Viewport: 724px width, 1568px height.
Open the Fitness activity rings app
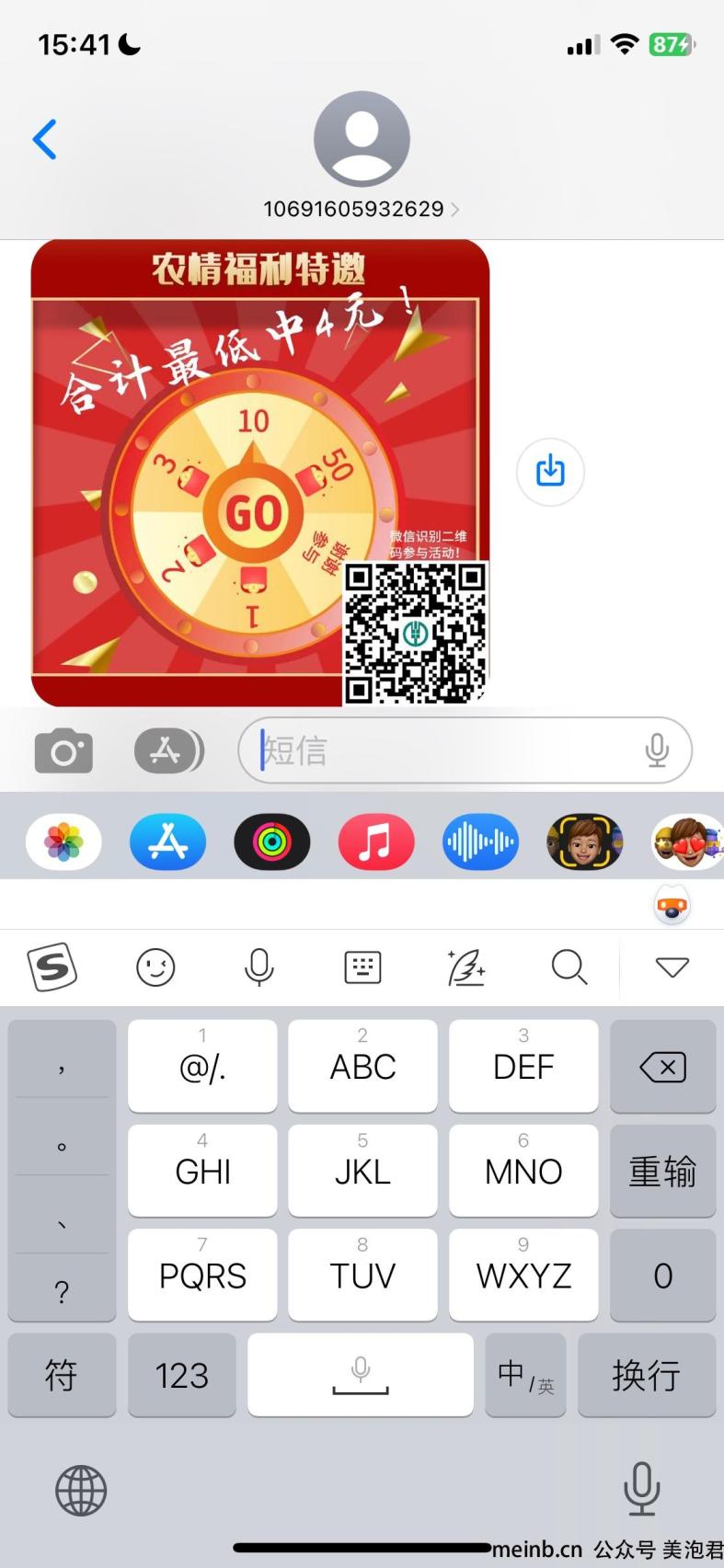(x=271, y=841)
